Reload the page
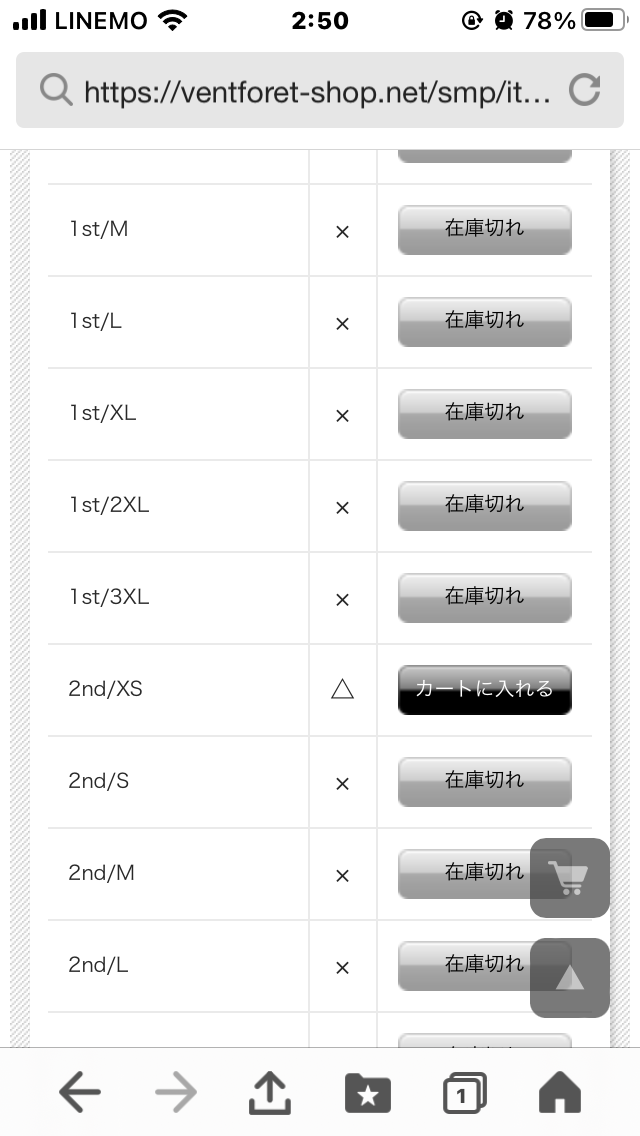640x1136 pixels. (584, 91)
